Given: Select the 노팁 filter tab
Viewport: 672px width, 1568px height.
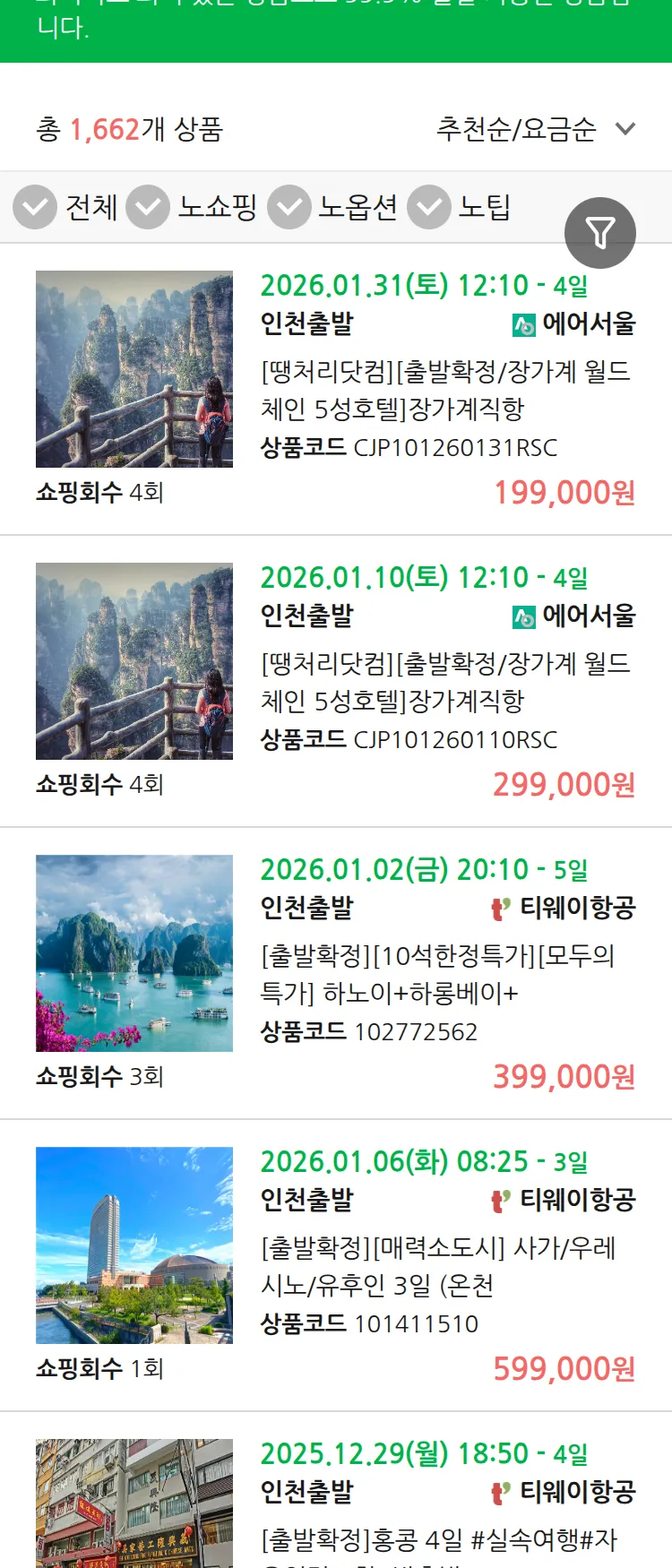Looking at the screenshot, I should tap(485, 207).
